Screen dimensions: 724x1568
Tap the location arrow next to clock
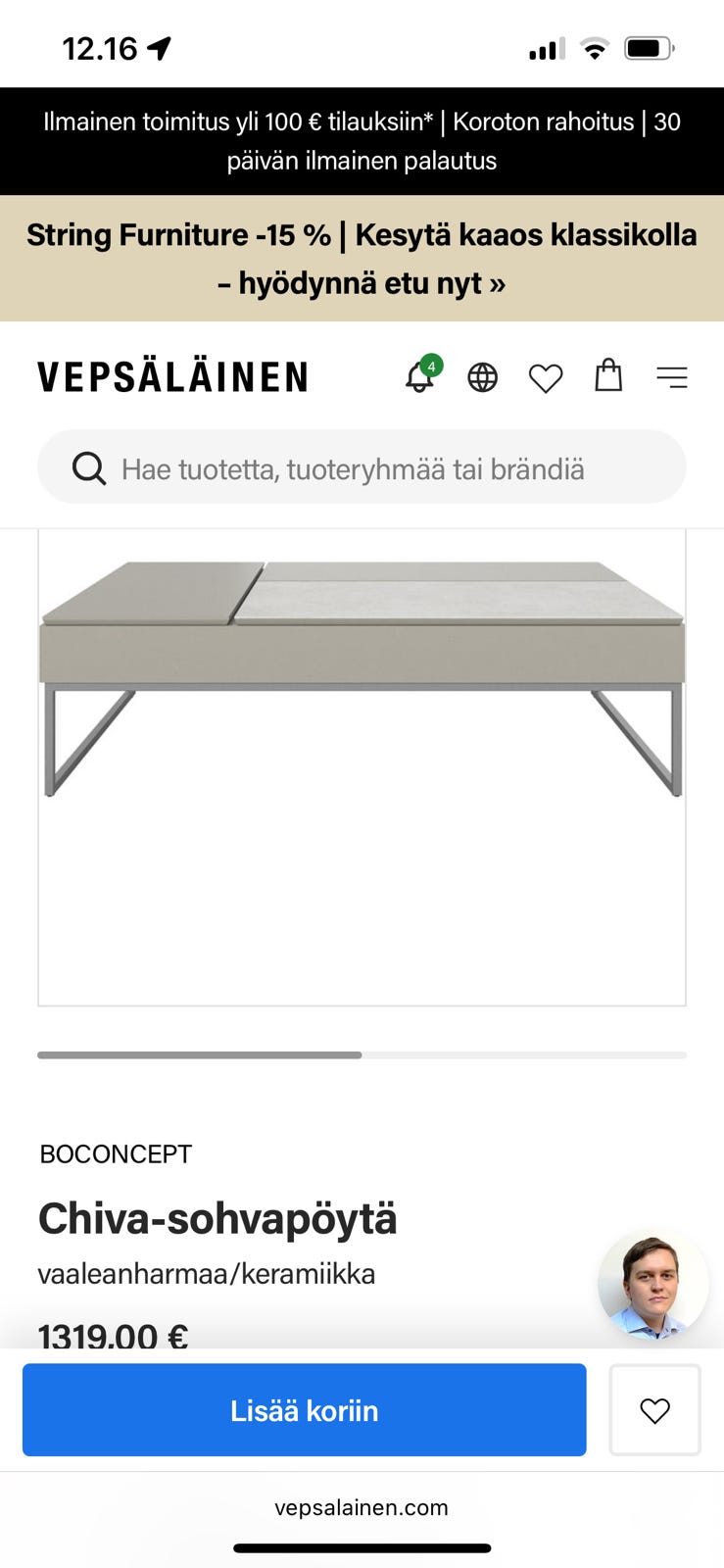[x=162, y=44]
